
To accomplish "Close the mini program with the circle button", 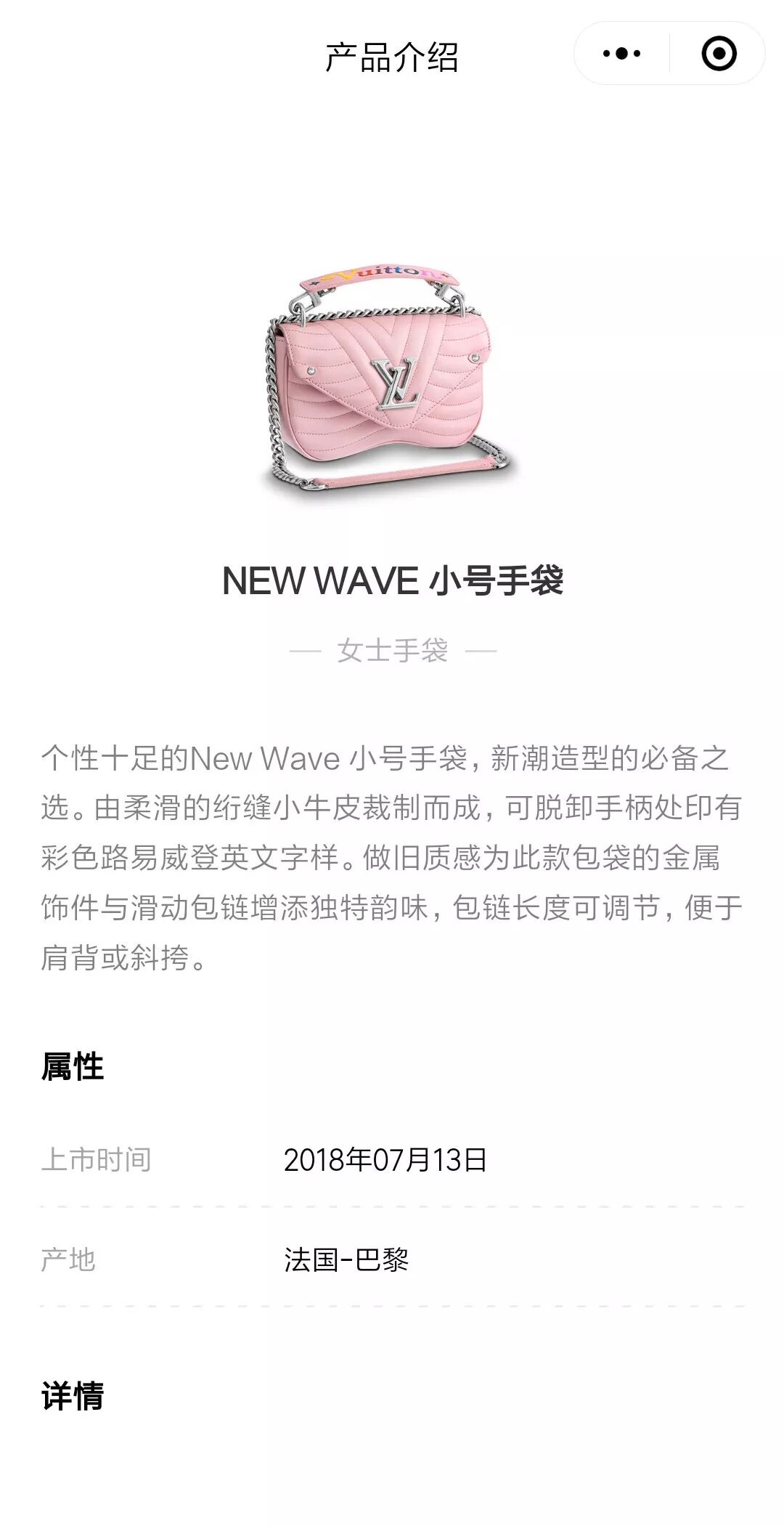I will click(719, 54).
